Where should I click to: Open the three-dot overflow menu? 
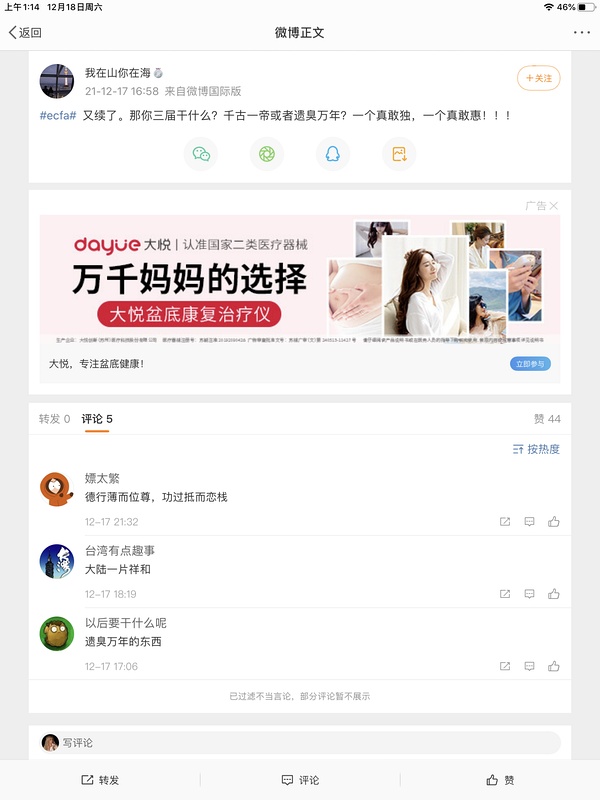point(582,32)
